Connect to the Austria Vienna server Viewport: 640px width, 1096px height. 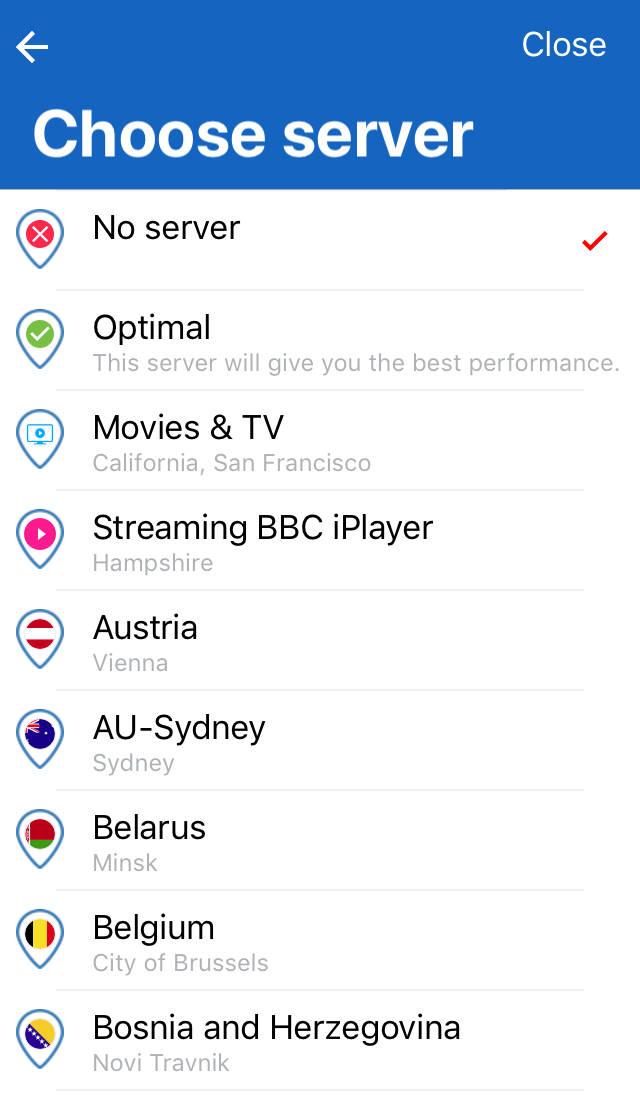coord(320,640)
